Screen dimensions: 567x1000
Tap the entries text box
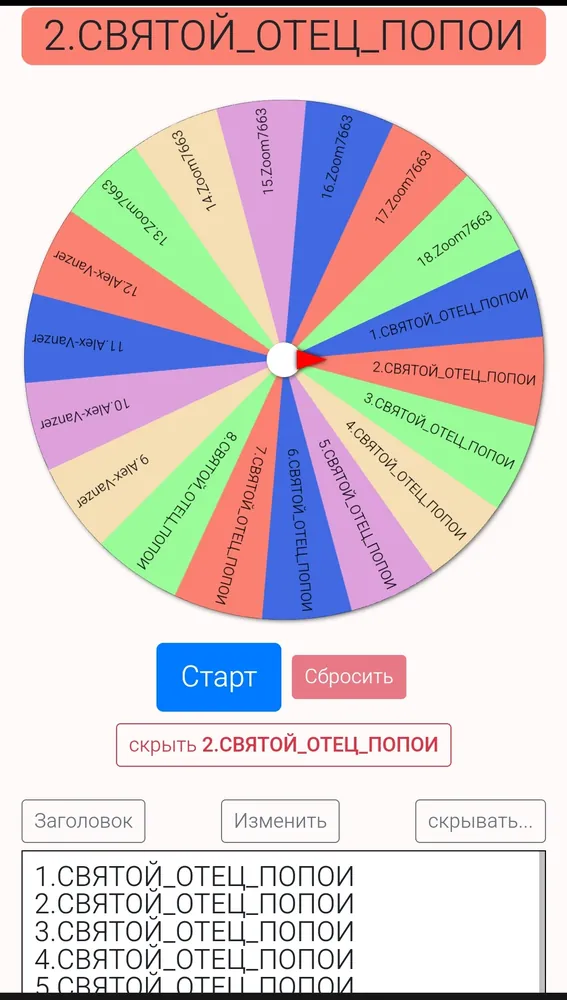(284, 921)
